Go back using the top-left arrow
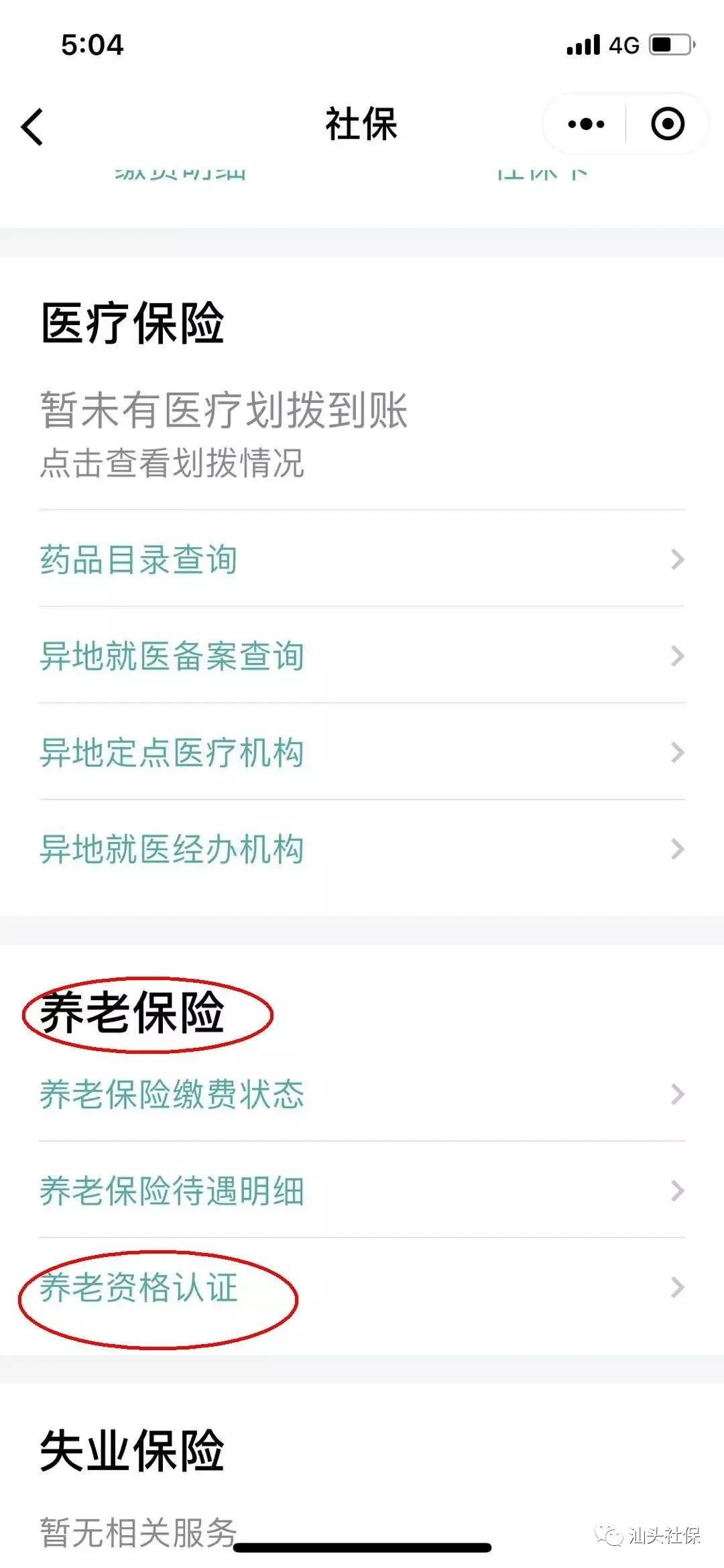This screenshot has width=724, height=1568. (32, 126)
